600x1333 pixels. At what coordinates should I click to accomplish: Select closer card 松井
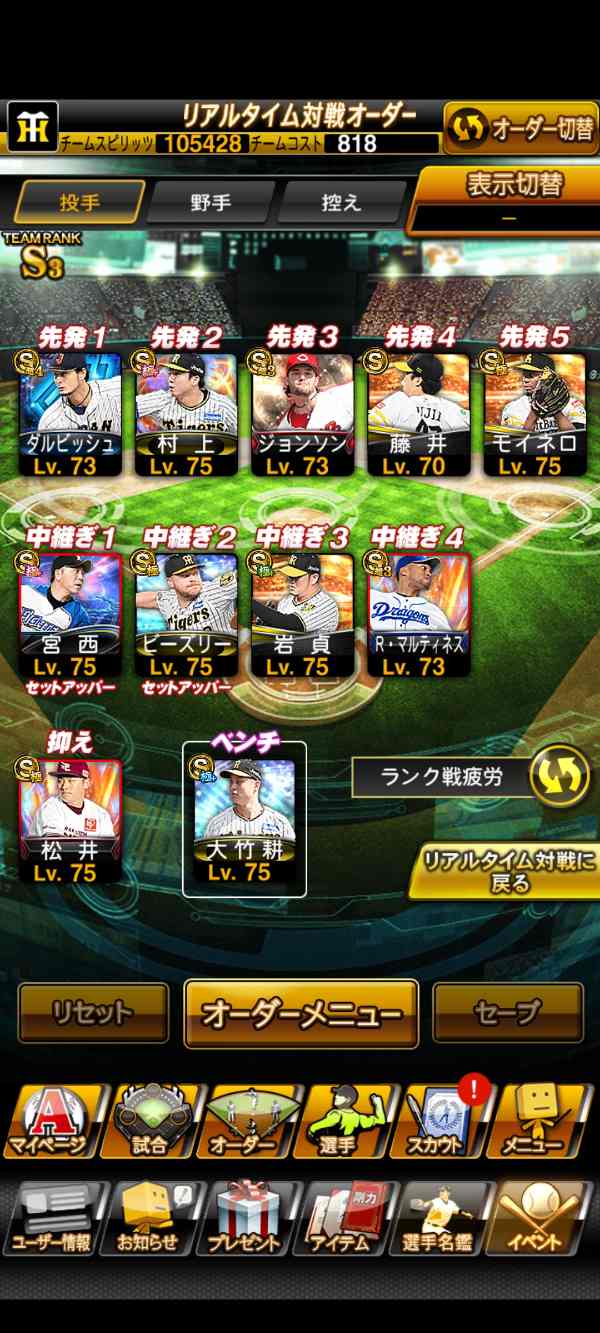tap(69, 820)
